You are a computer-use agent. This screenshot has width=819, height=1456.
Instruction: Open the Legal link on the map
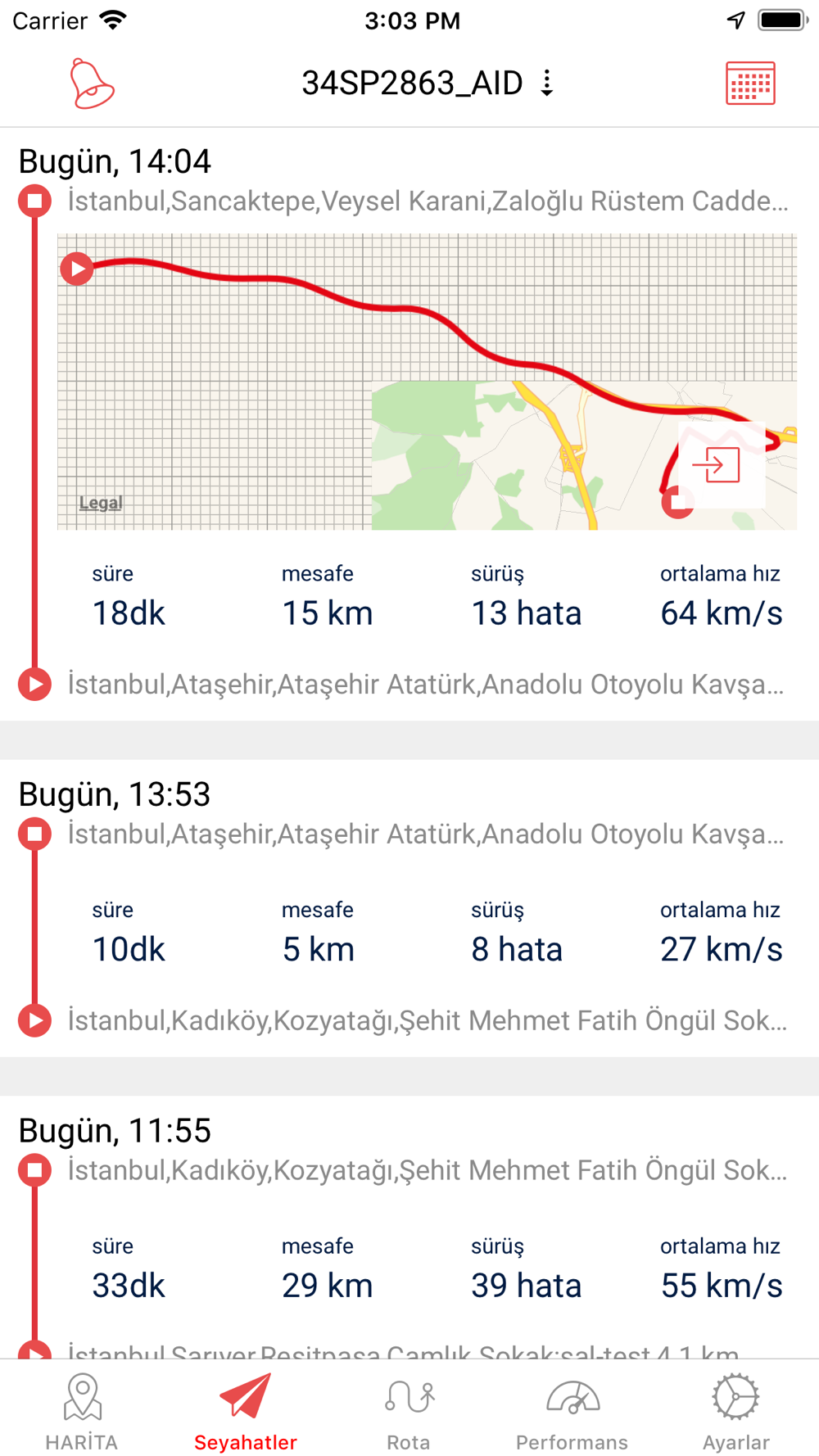click(x=101, y=503)
